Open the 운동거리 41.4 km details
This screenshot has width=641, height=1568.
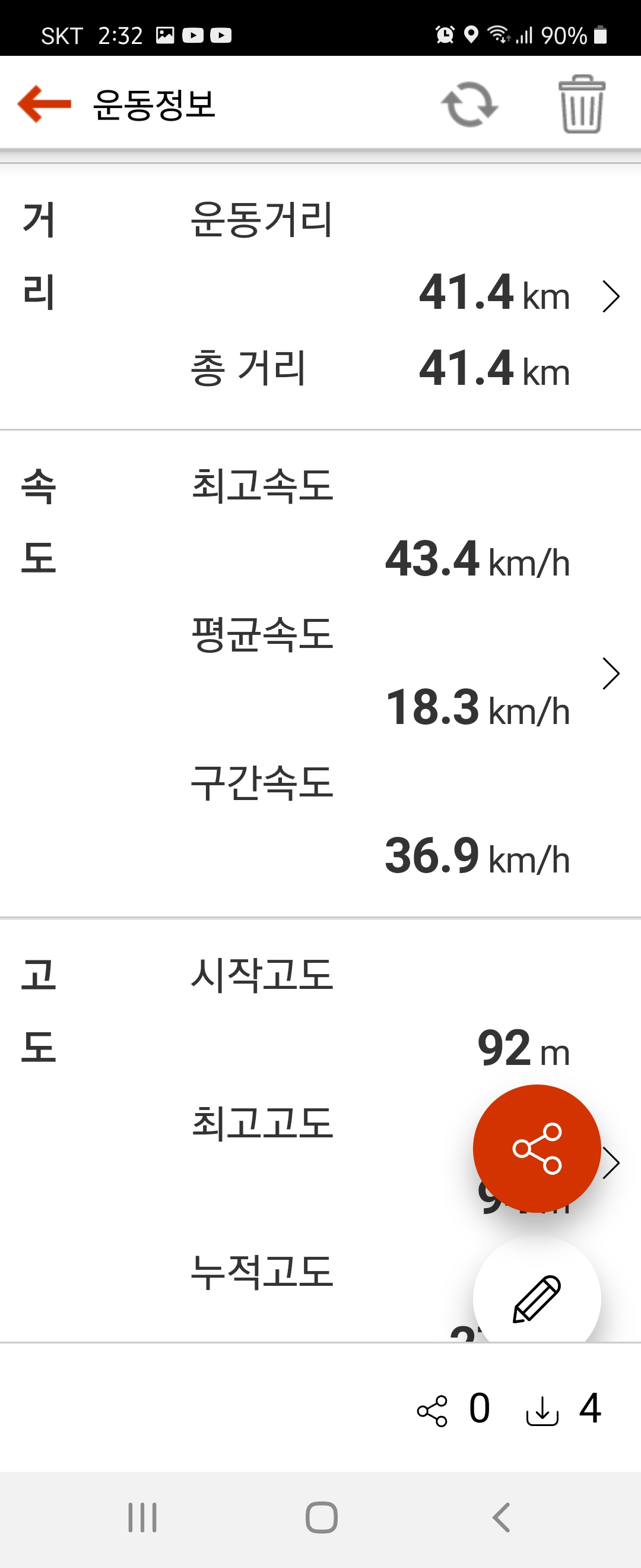[x=610, y=296]
